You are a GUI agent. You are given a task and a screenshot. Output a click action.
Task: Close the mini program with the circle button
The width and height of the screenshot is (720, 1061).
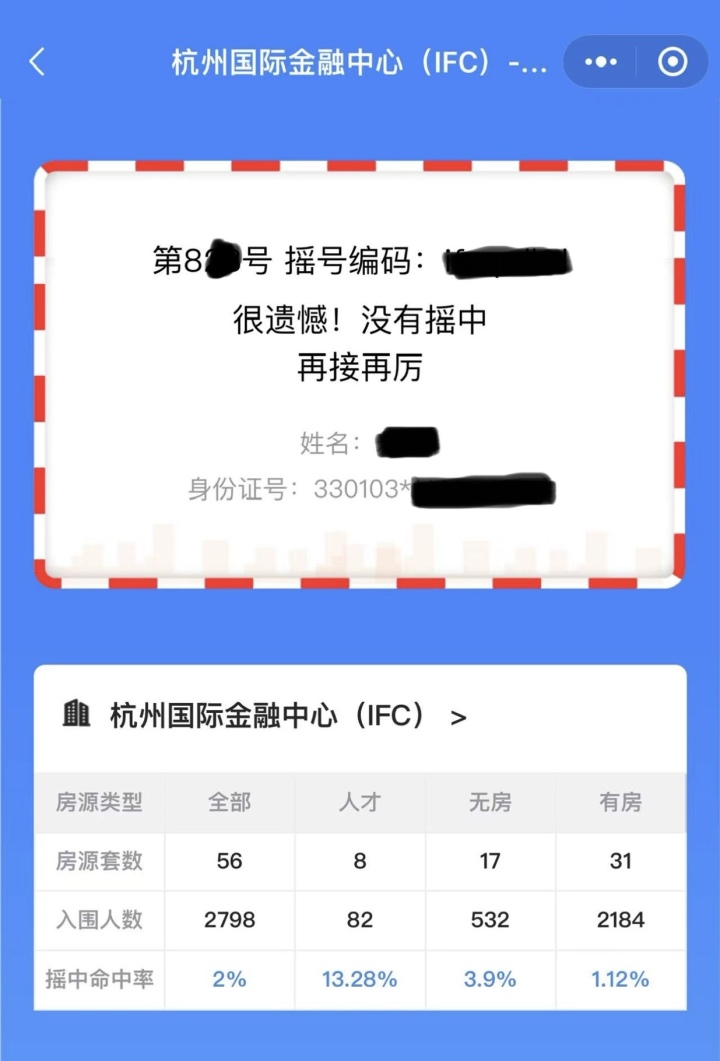click(673, 62)
